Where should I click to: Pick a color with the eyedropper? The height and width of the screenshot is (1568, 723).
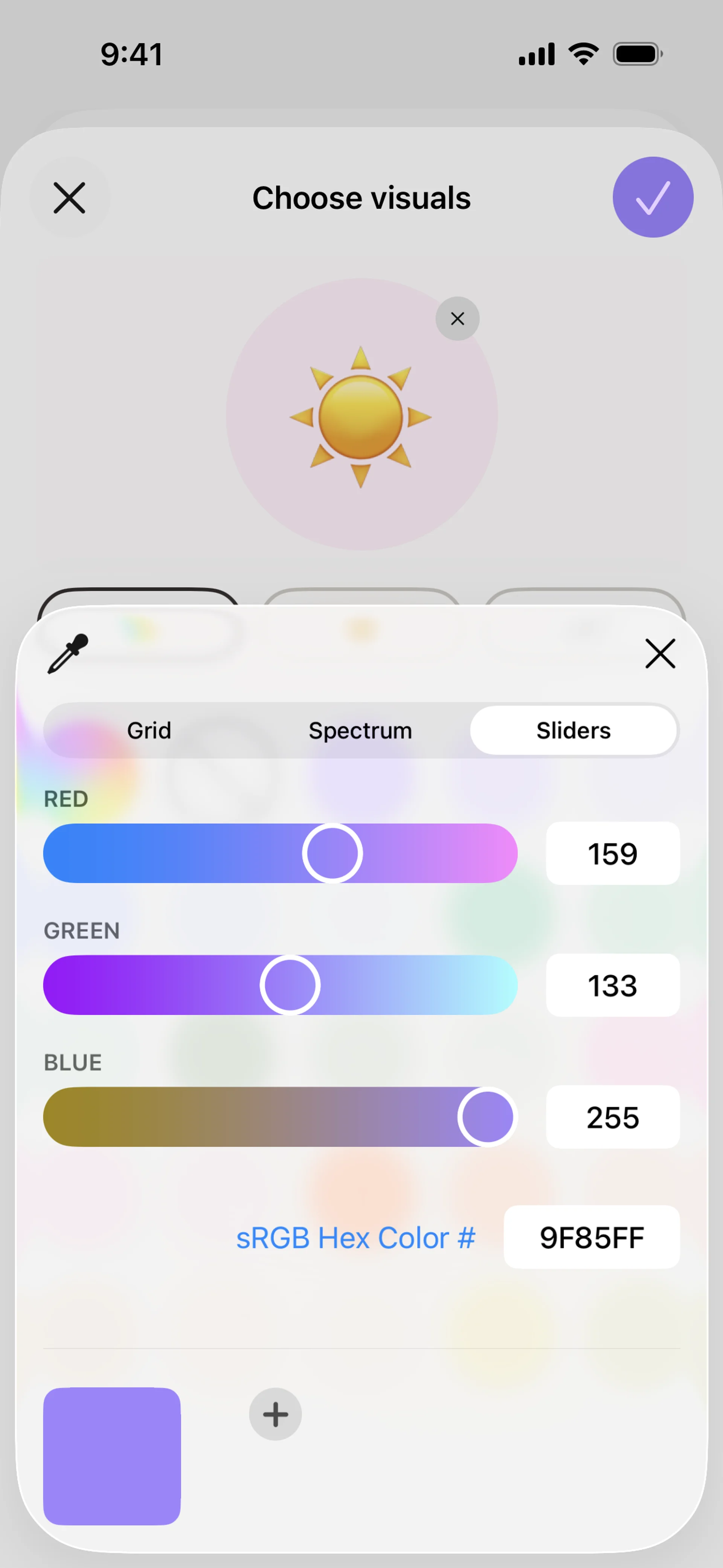pyautogui.click(x=67, y=654)
